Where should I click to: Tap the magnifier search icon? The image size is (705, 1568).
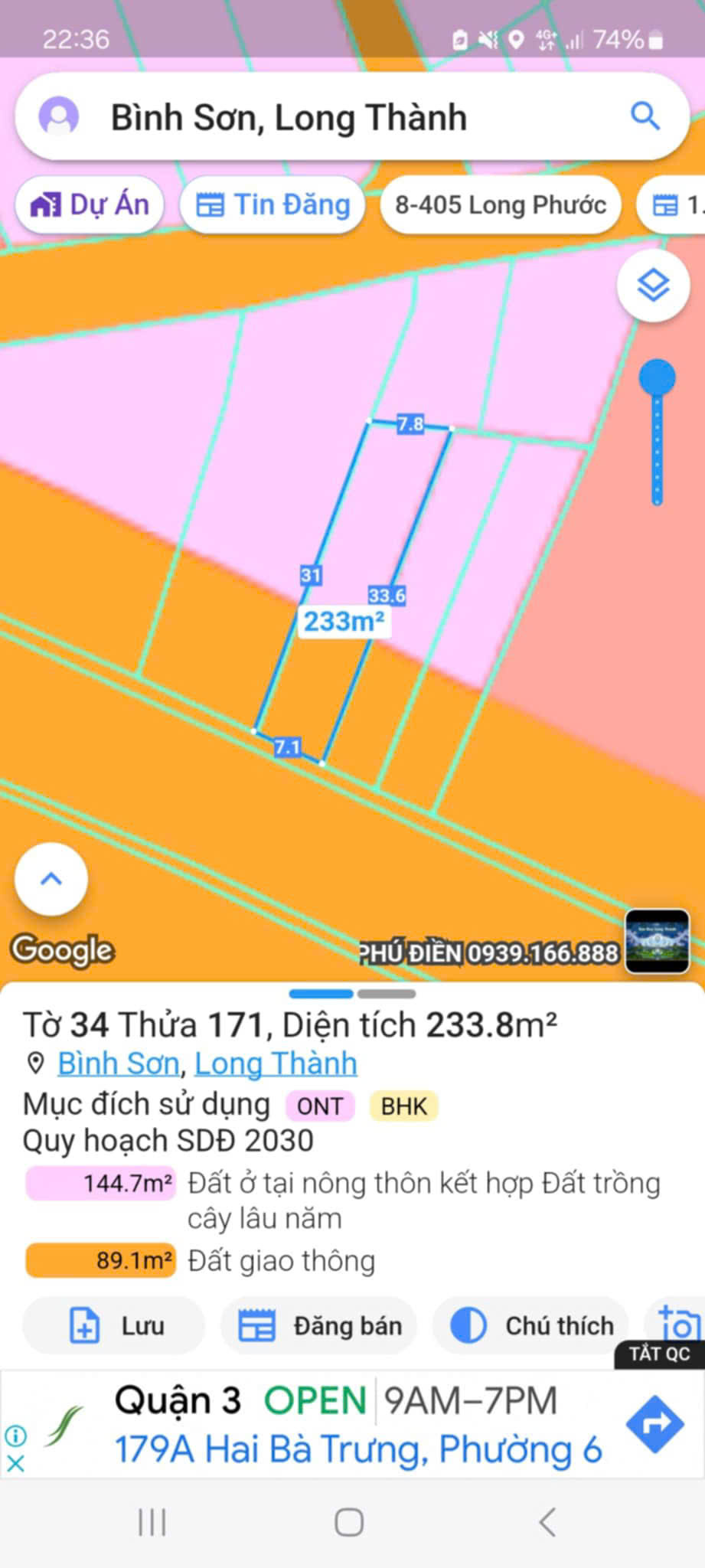click(x=645, y=116)
